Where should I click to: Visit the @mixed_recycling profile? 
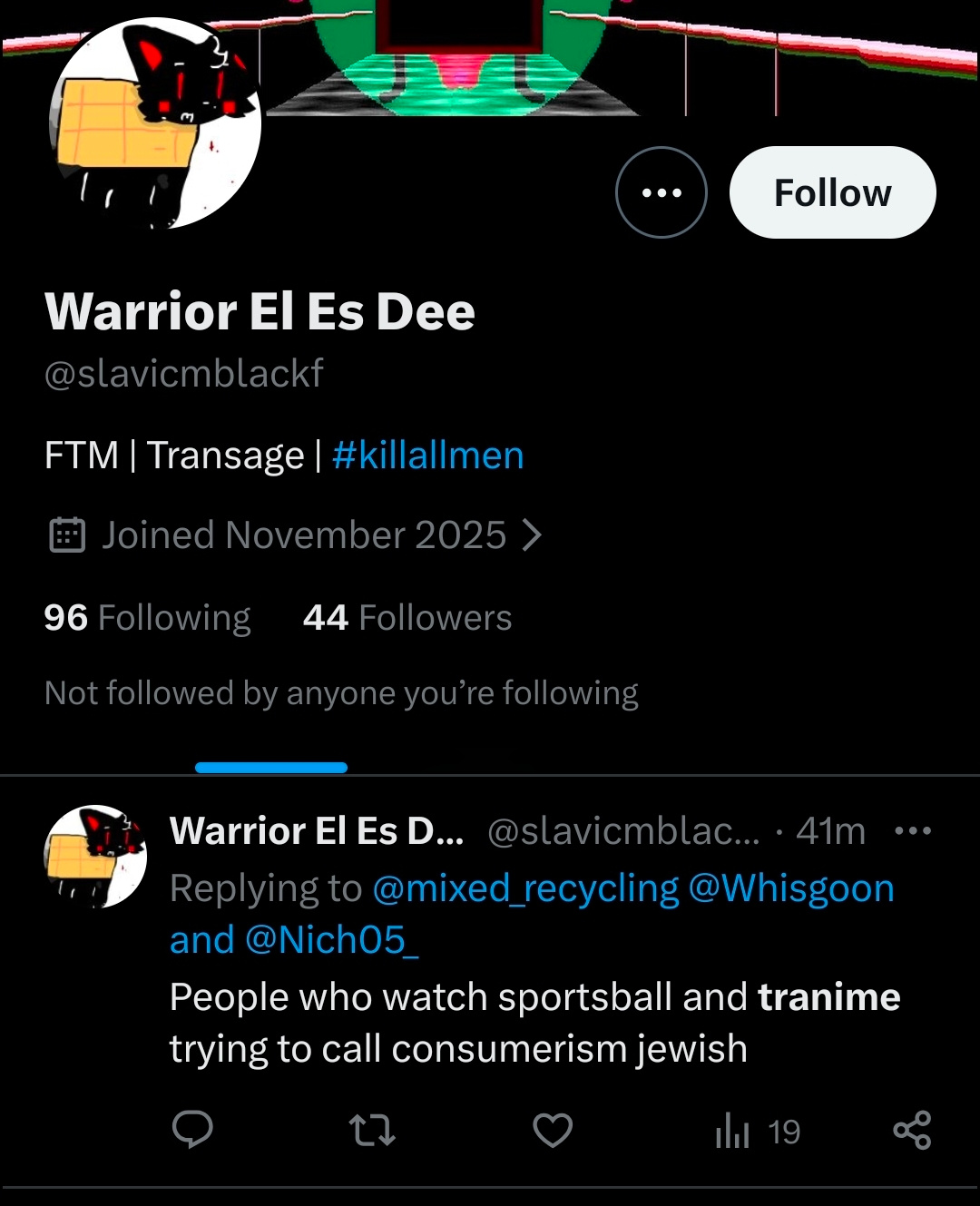(525, 888)
